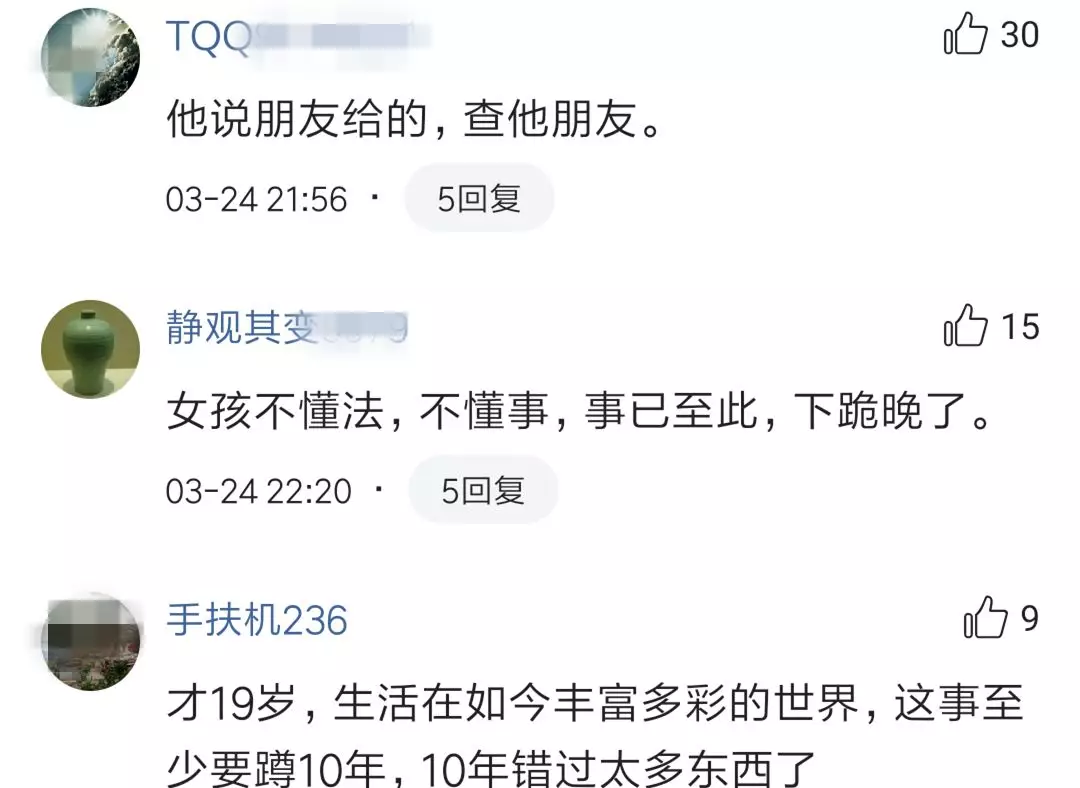Like the comment by 手扶机236
The width and height of the screenshot is (1080, 788).
point(985,618)
